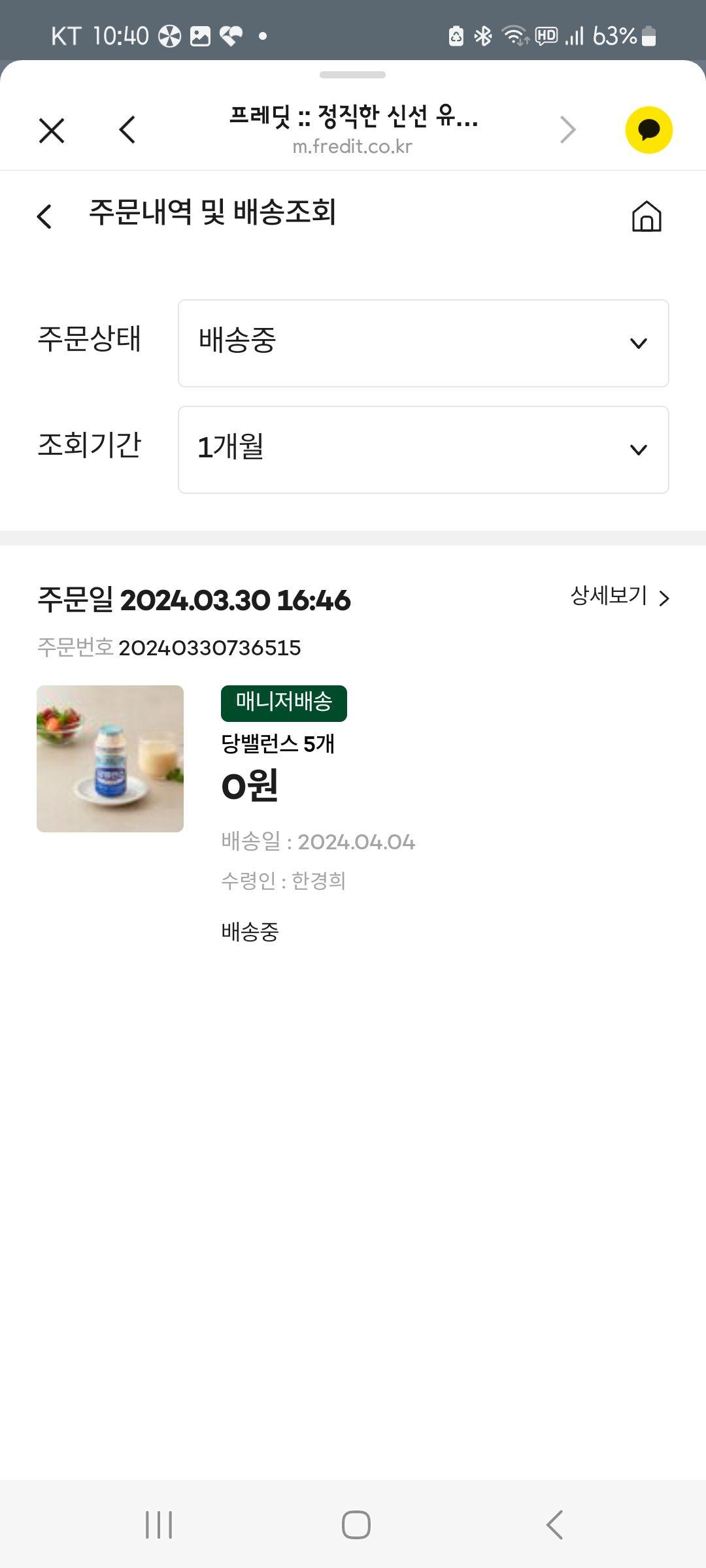Go back from 주문내역 및 배송조회 page

[44, 216]
